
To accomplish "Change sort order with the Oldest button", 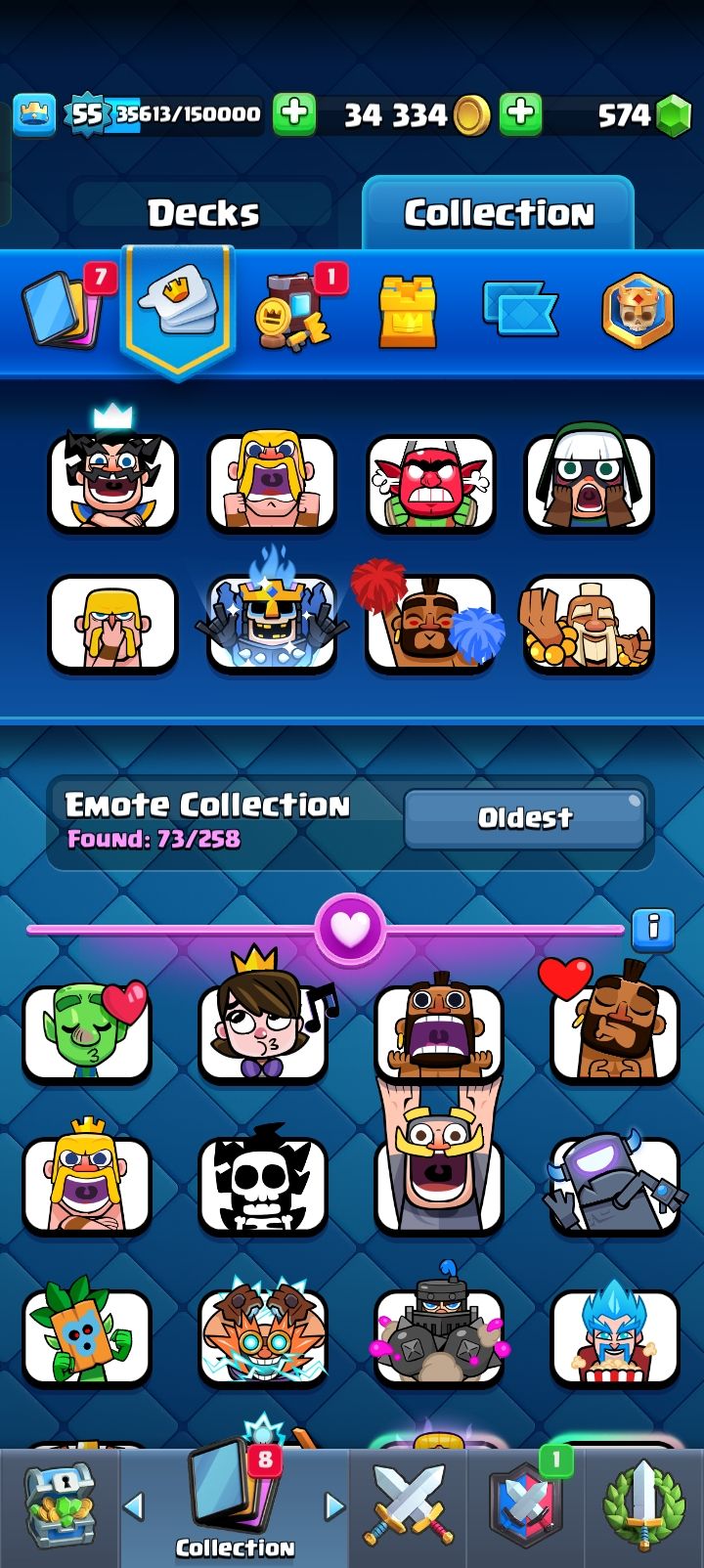I will [x=524, y=818].
